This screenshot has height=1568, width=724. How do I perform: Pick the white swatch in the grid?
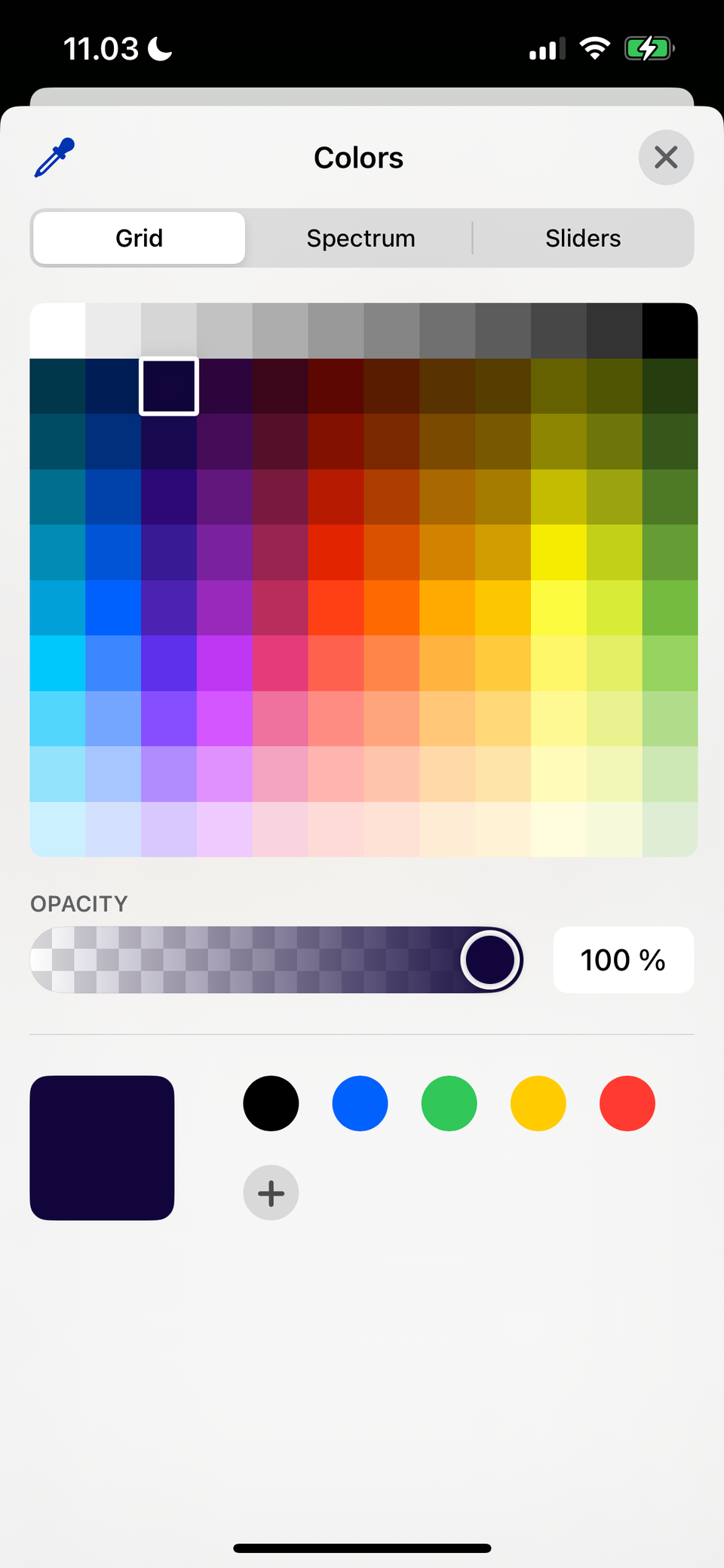click(57, 331)
